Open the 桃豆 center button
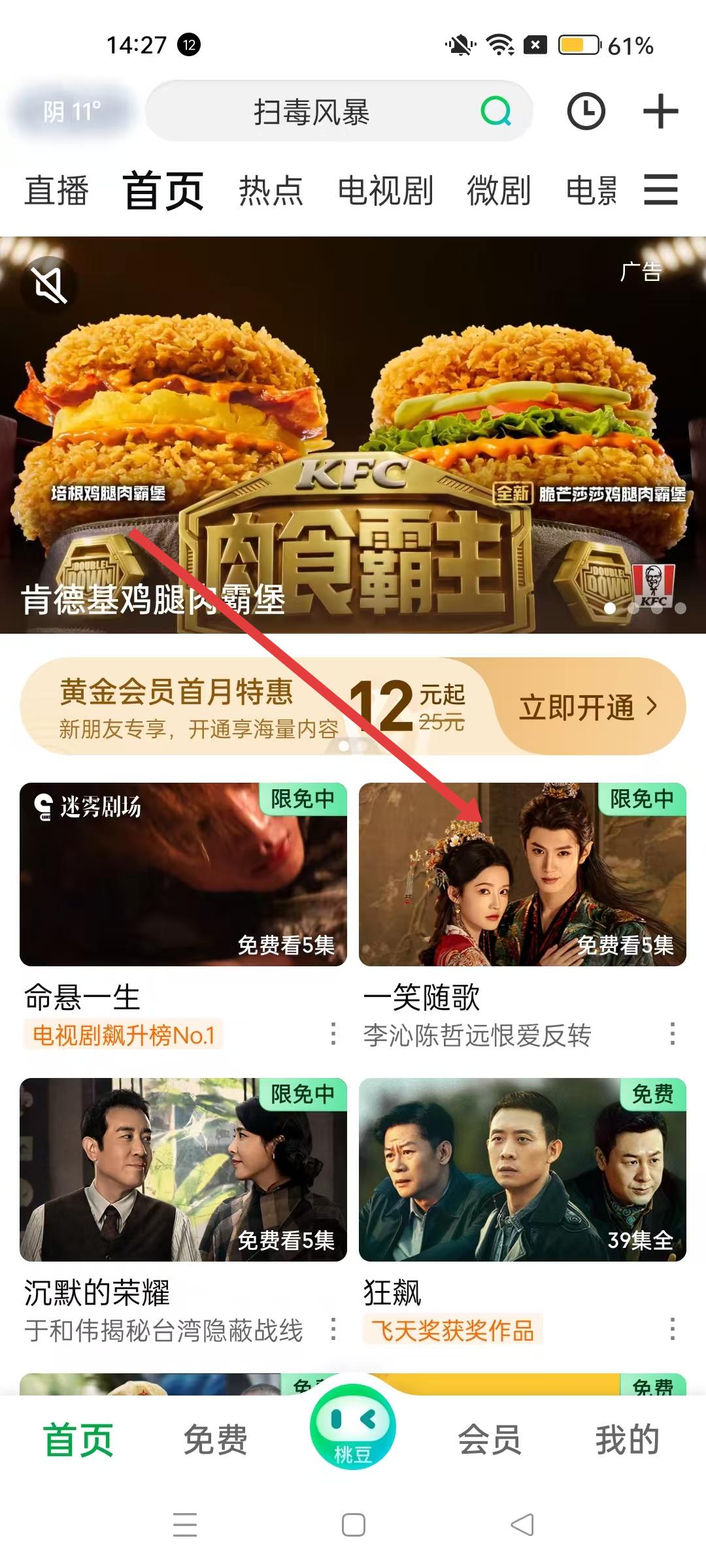The image size is (706, 1568). [x=353, y=1428]
